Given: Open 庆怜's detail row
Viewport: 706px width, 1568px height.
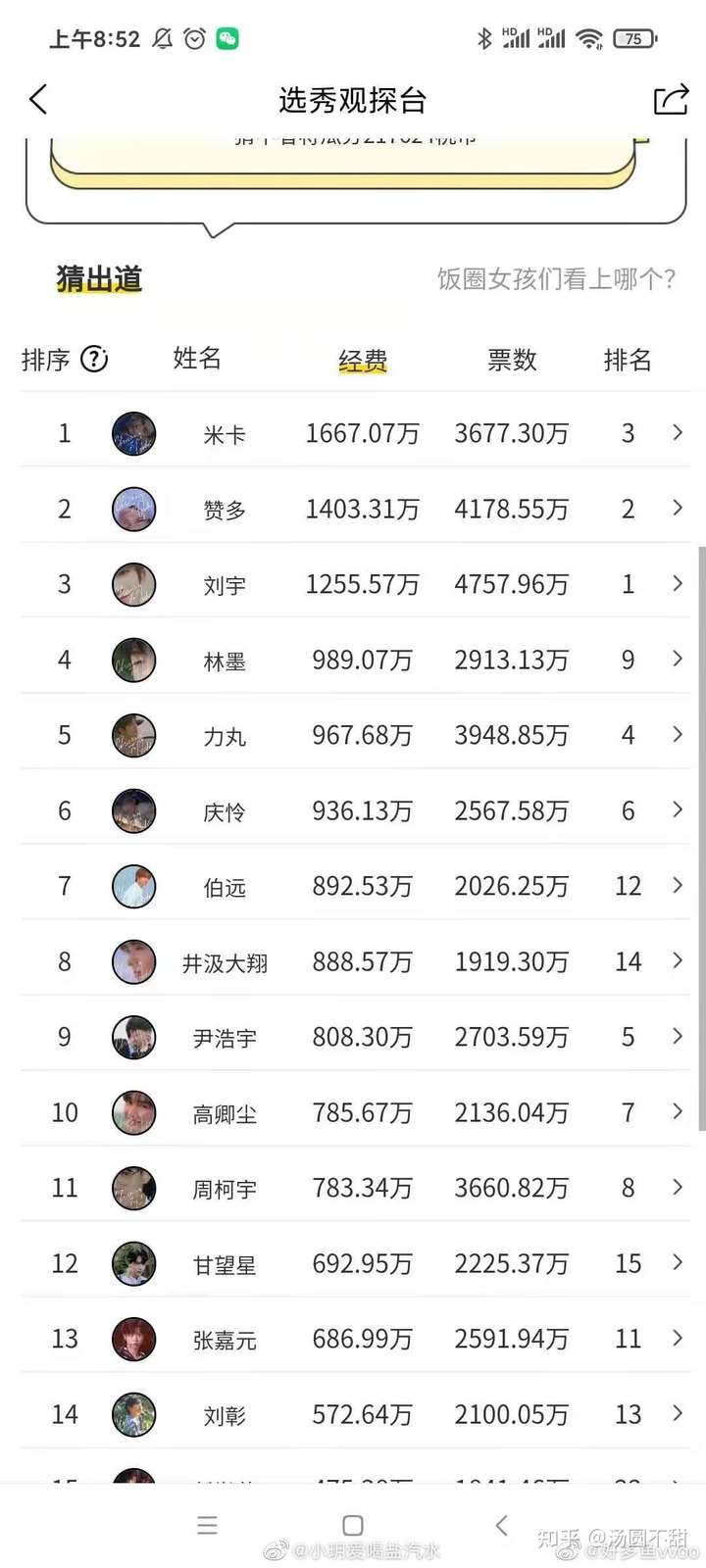Looking at the screenshot, I should tap(353, 810).
